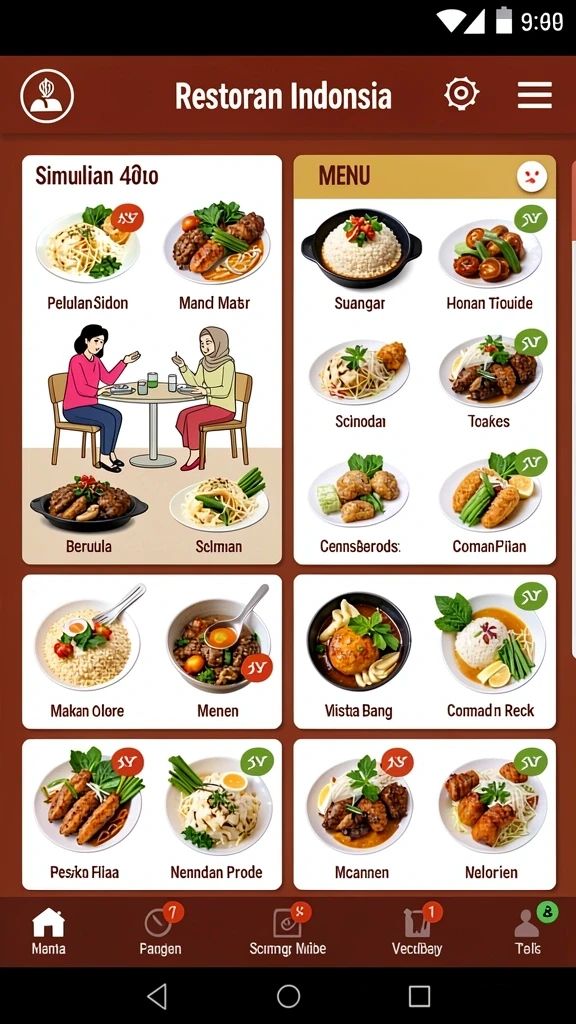This screenshot has width=576, height=1024.
Task: Open the Suangar rice dish
Action: tap(360, 260)
